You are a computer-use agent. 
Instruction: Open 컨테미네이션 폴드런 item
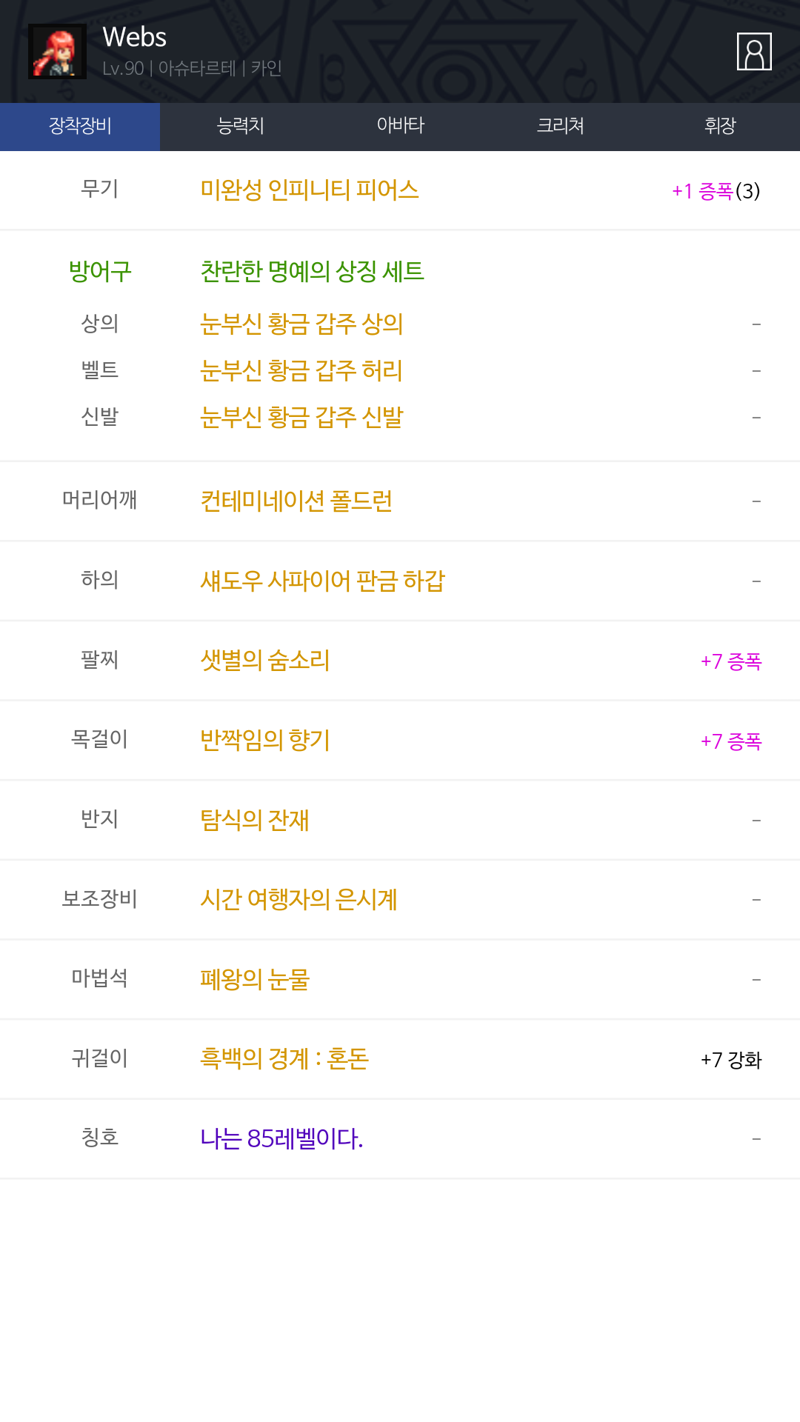point(296,500)
